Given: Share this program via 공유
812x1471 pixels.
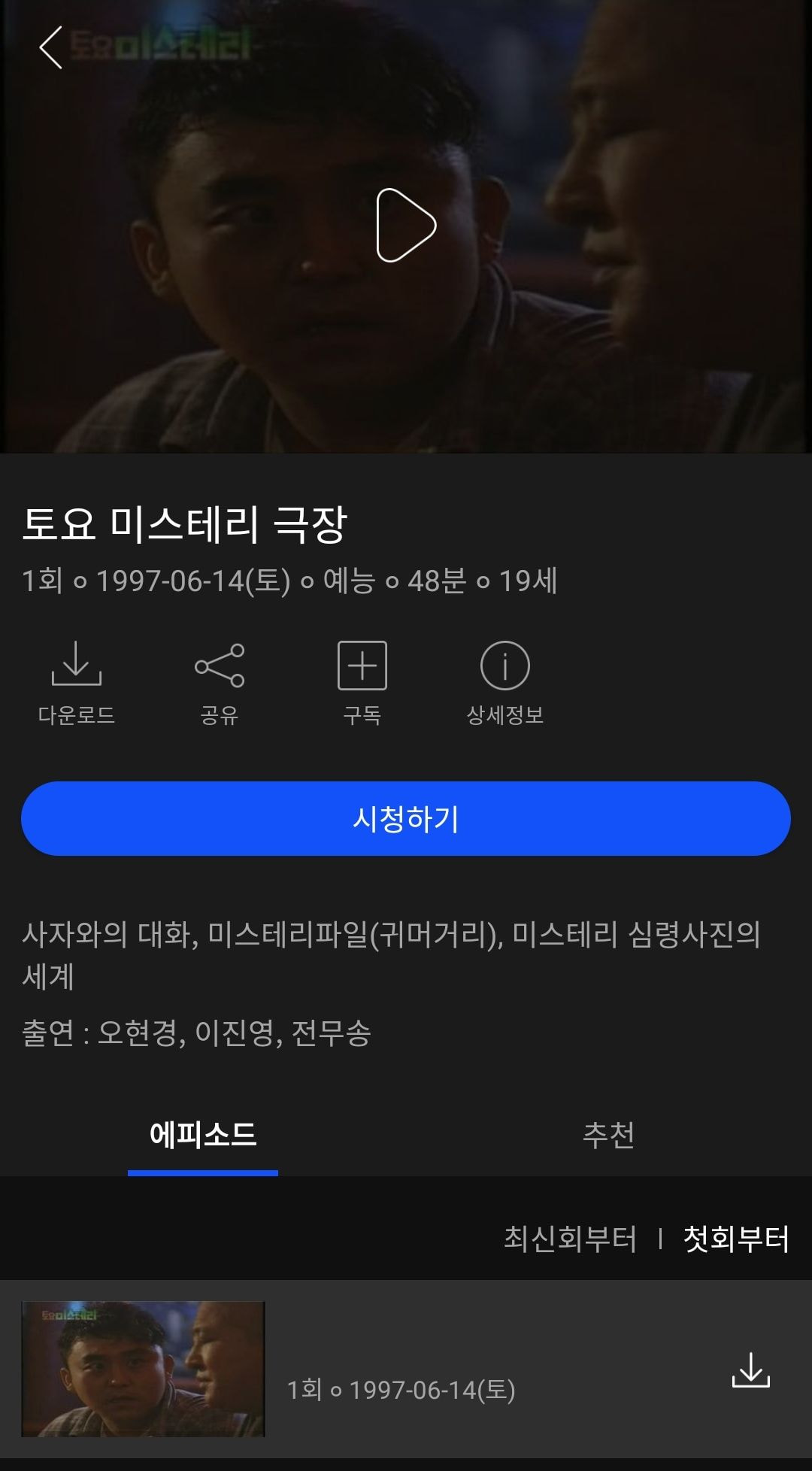Looking at the screenshot, I should pos(219,681).
